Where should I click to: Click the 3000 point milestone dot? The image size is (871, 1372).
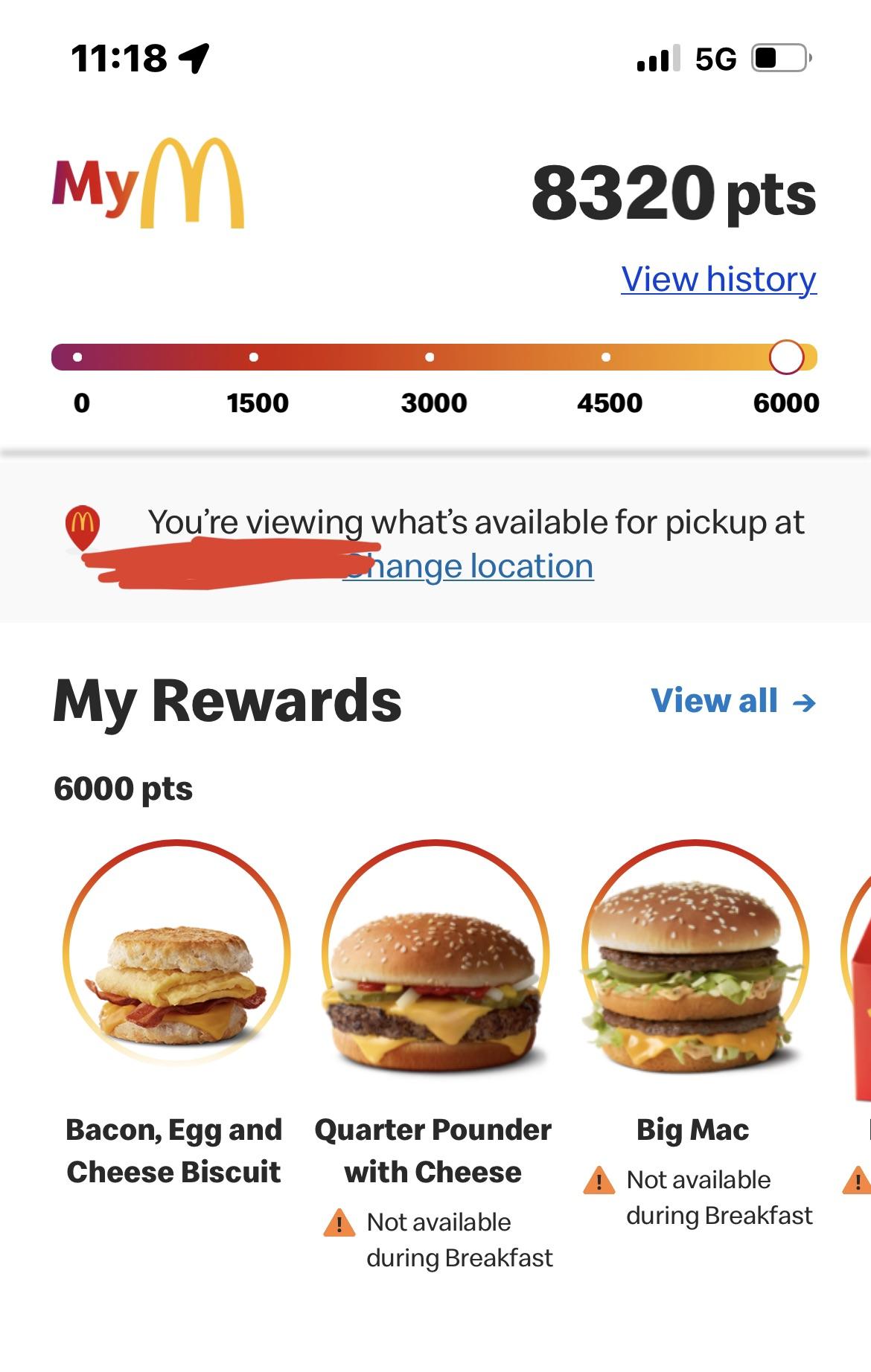click(x=430, y=358)
